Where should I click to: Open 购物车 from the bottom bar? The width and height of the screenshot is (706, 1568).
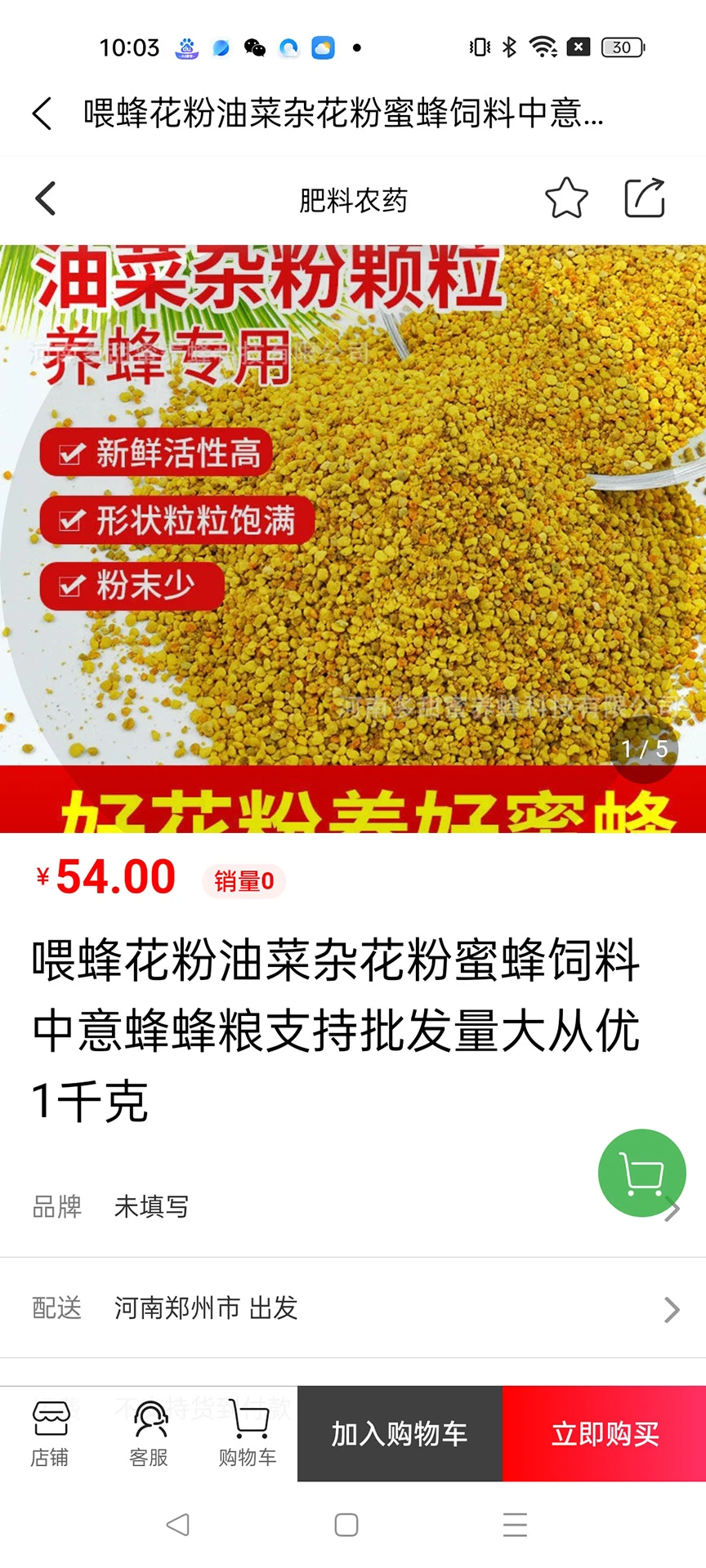[248, 1434]
